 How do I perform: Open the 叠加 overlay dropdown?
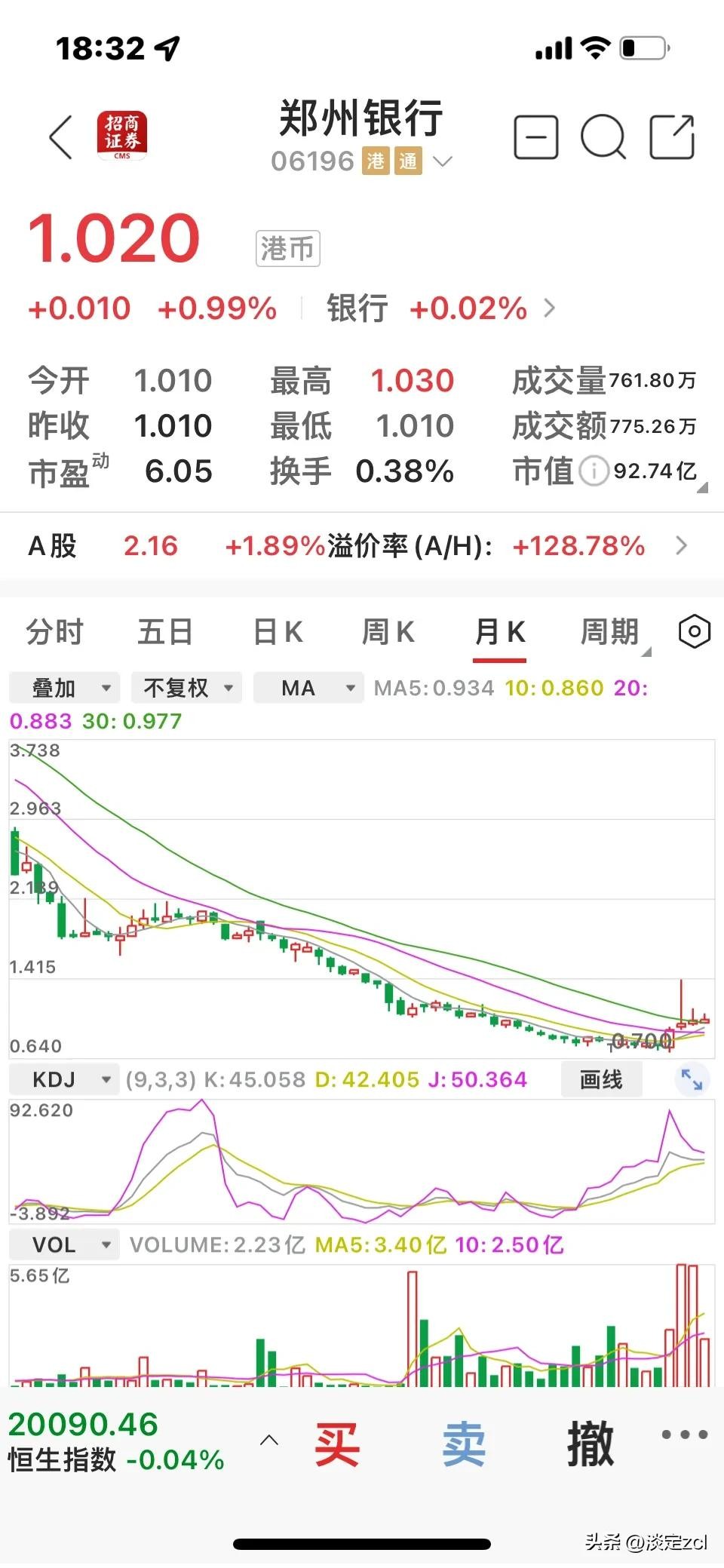64,688
